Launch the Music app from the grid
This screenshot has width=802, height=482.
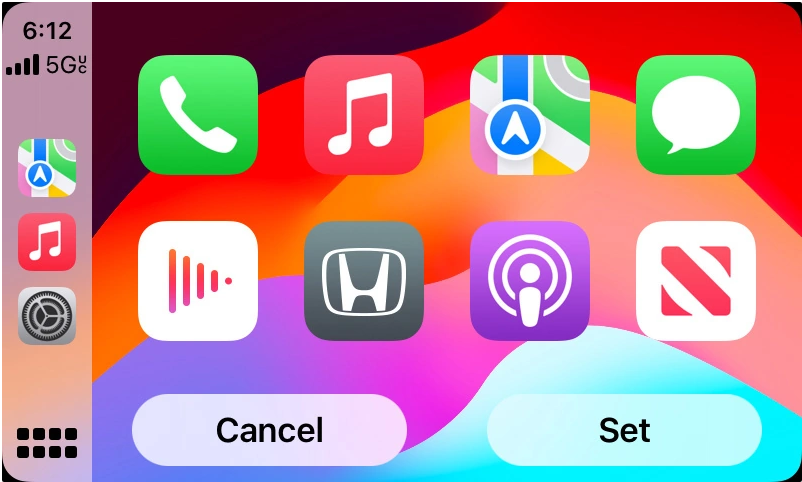pyautogui.click(x=364, y=115)
